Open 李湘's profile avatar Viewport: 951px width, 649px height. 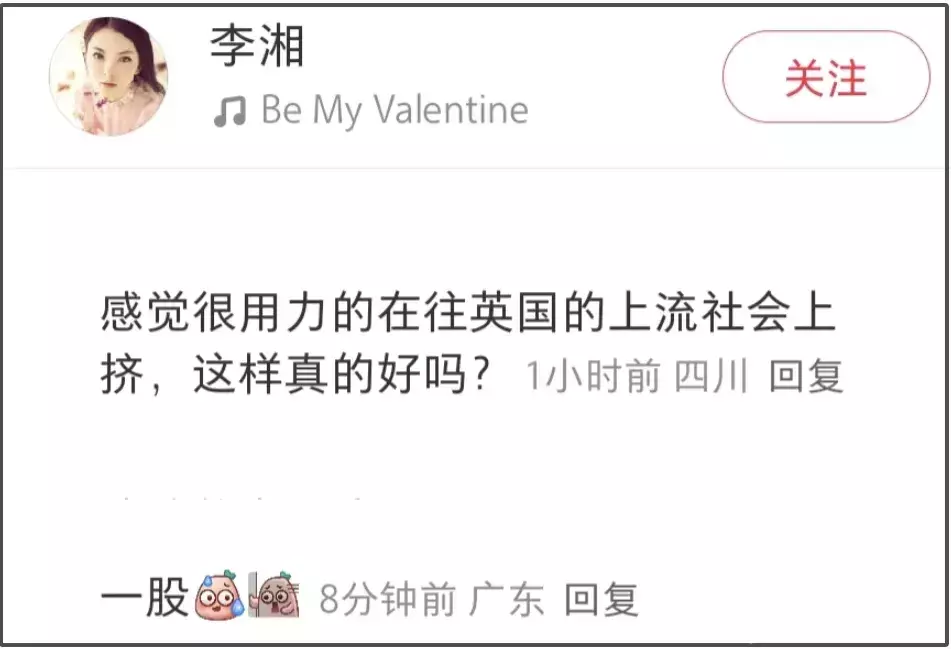108,76
